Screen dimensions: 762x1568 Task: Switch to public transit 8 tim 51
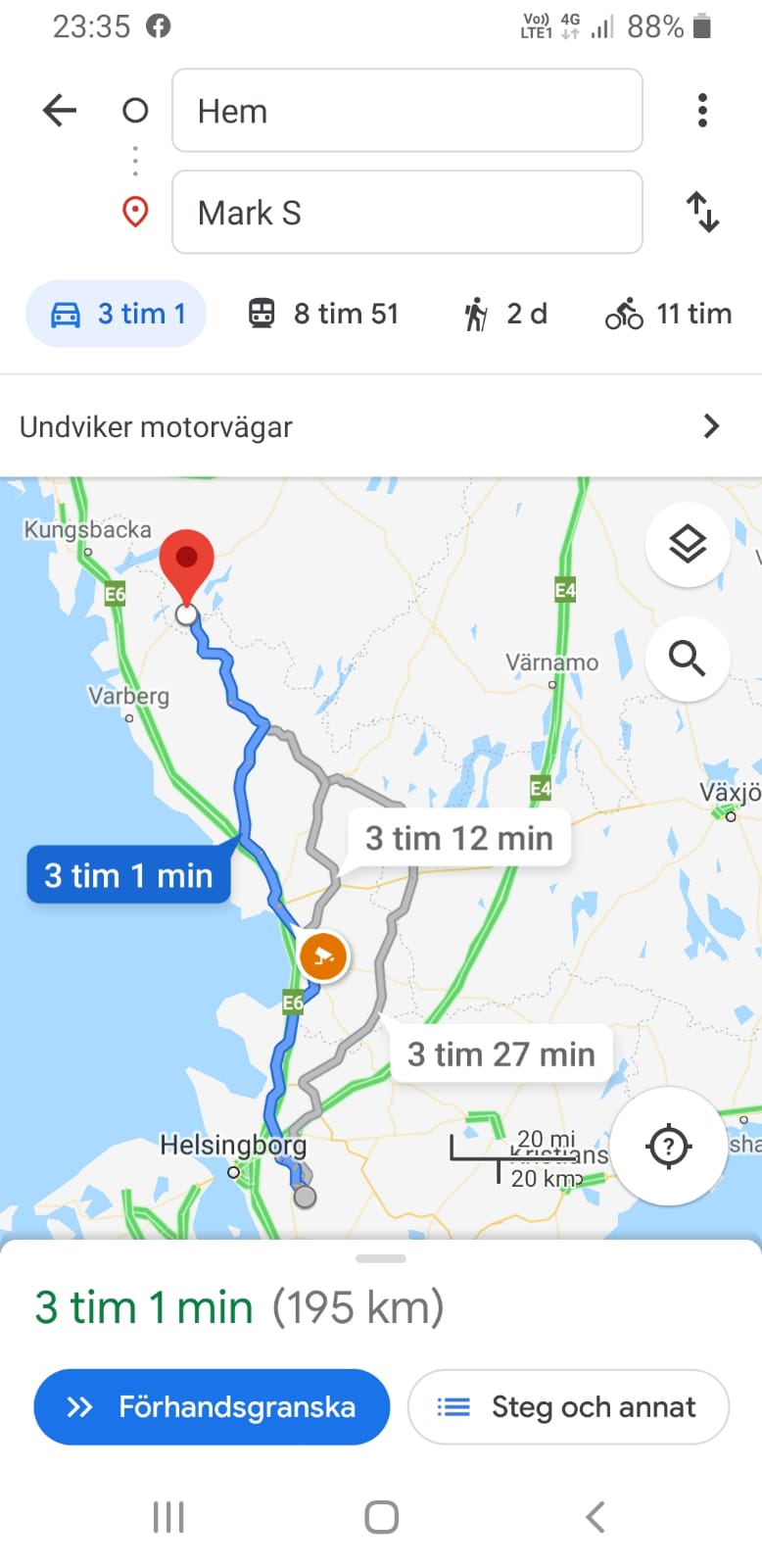pyautogui.click(x=323, y=314)
